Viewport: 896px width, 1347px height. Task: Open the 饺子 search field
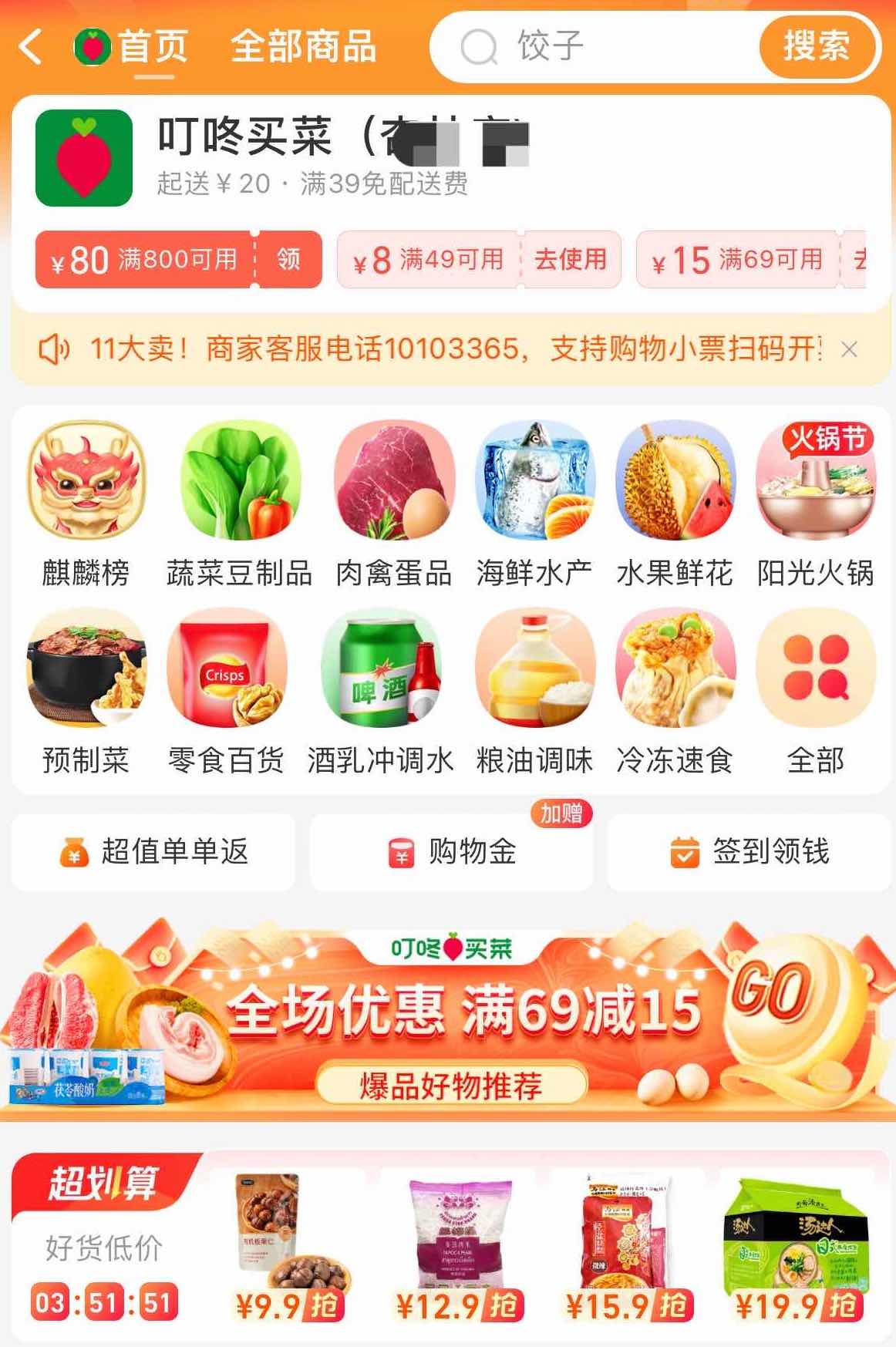594,47
